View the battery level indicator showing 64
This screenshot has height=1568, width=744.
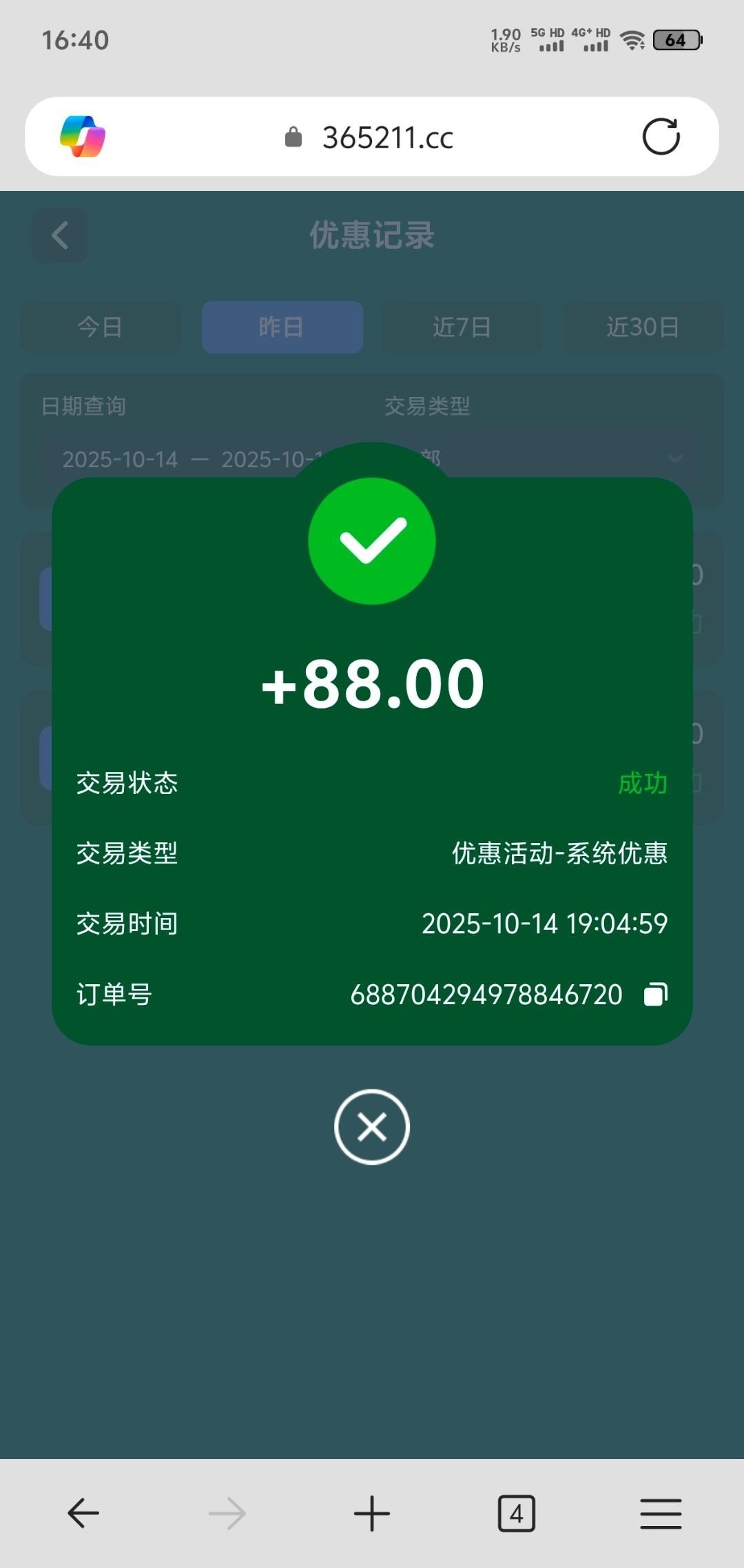pyautogui.click(x=678, y=40)
